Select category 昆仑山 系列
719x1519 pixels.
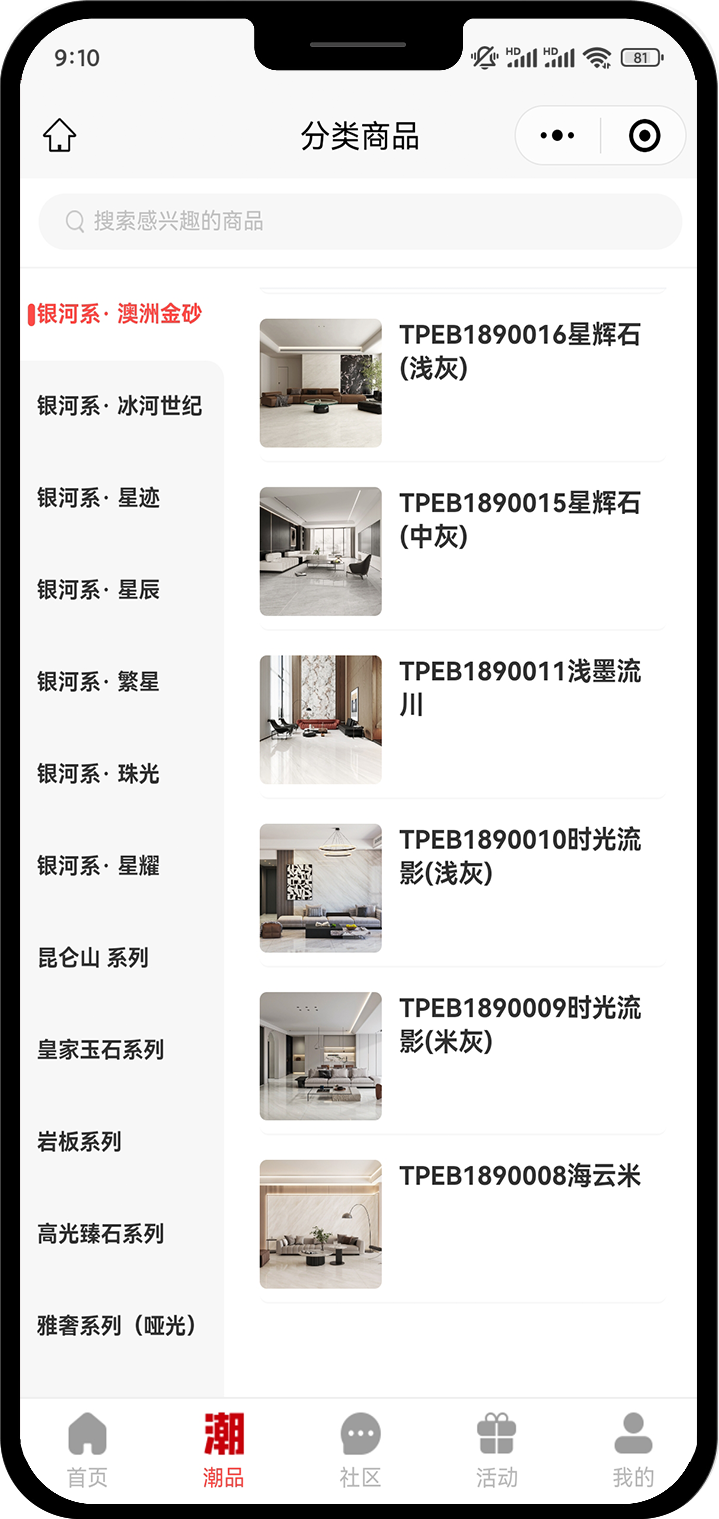point(93,958)
